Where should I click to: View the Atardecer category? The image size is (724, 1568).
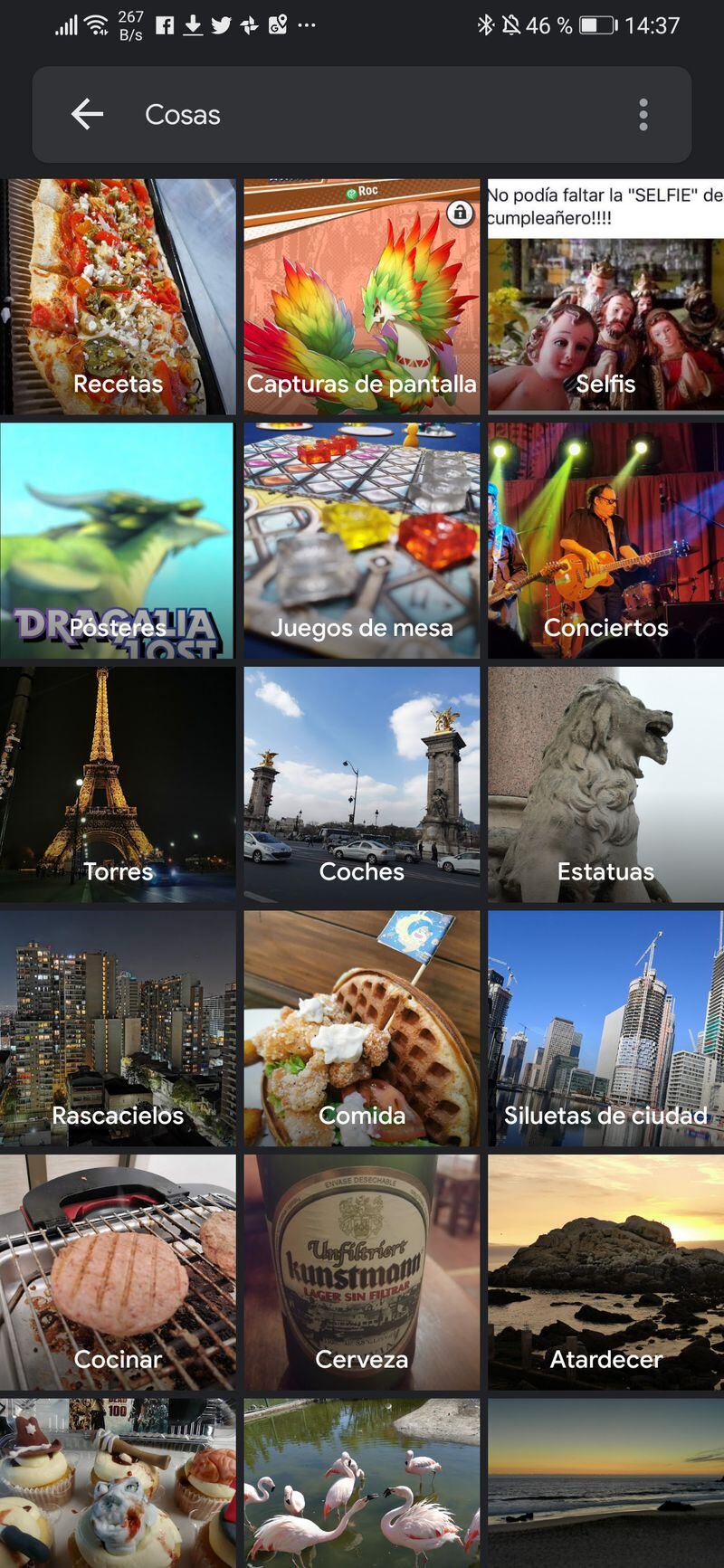click(x=605, y=1272)
